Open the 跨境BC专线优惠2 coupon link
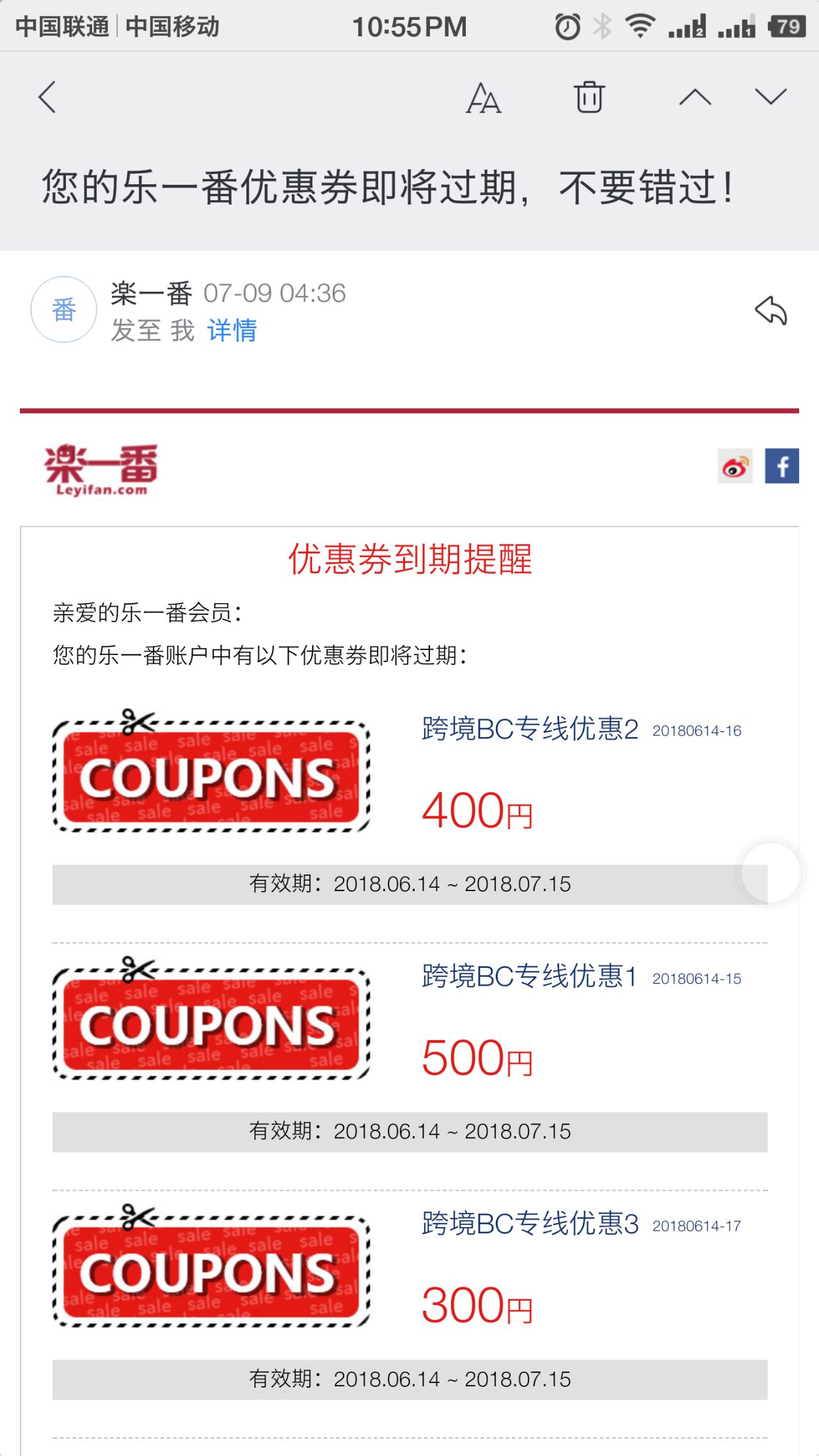This screenshot has height=1456, width=819. pos(530,729)
